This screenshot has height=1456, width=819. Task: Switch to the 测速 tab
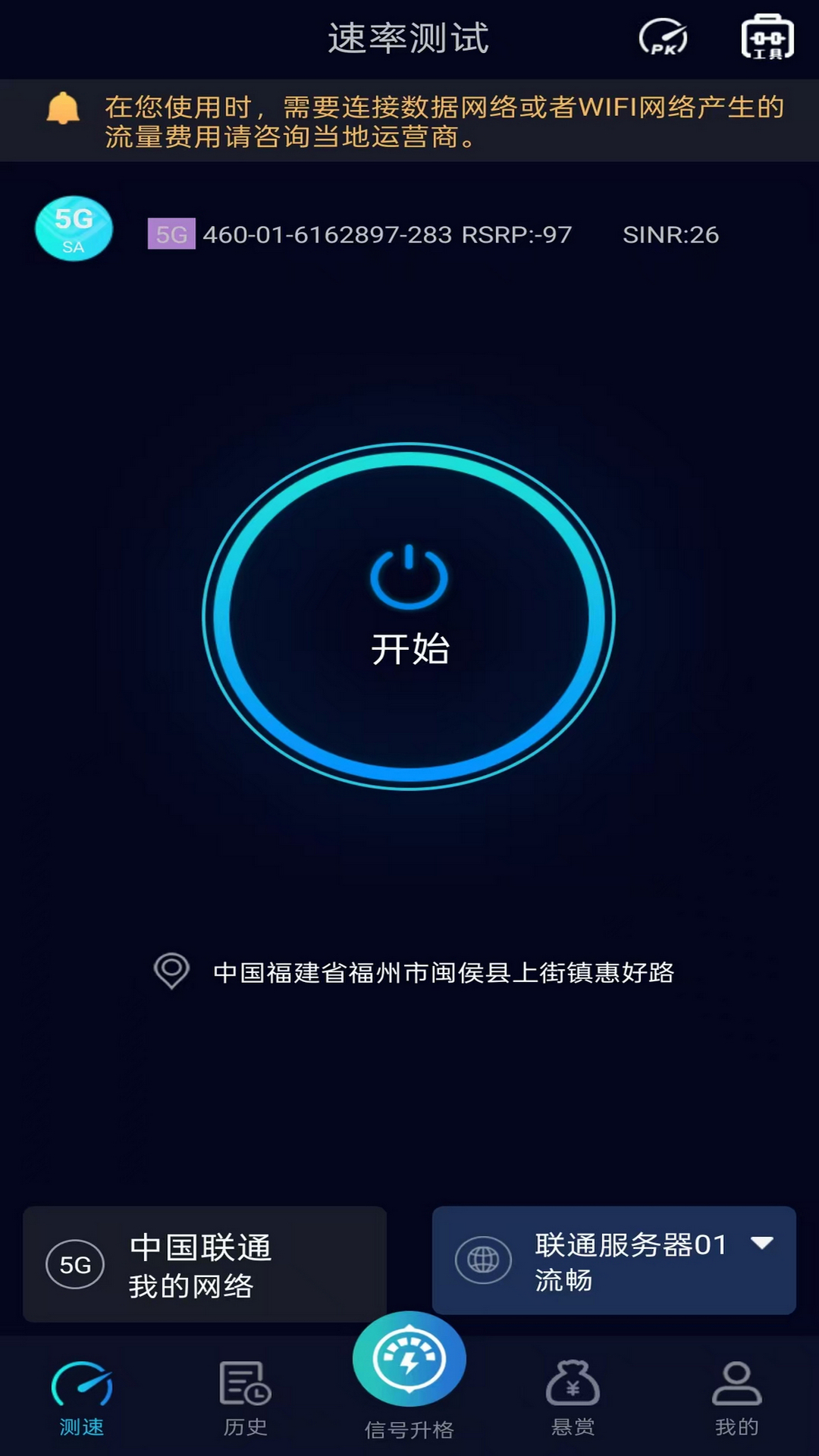click(x=82, y=1399)
